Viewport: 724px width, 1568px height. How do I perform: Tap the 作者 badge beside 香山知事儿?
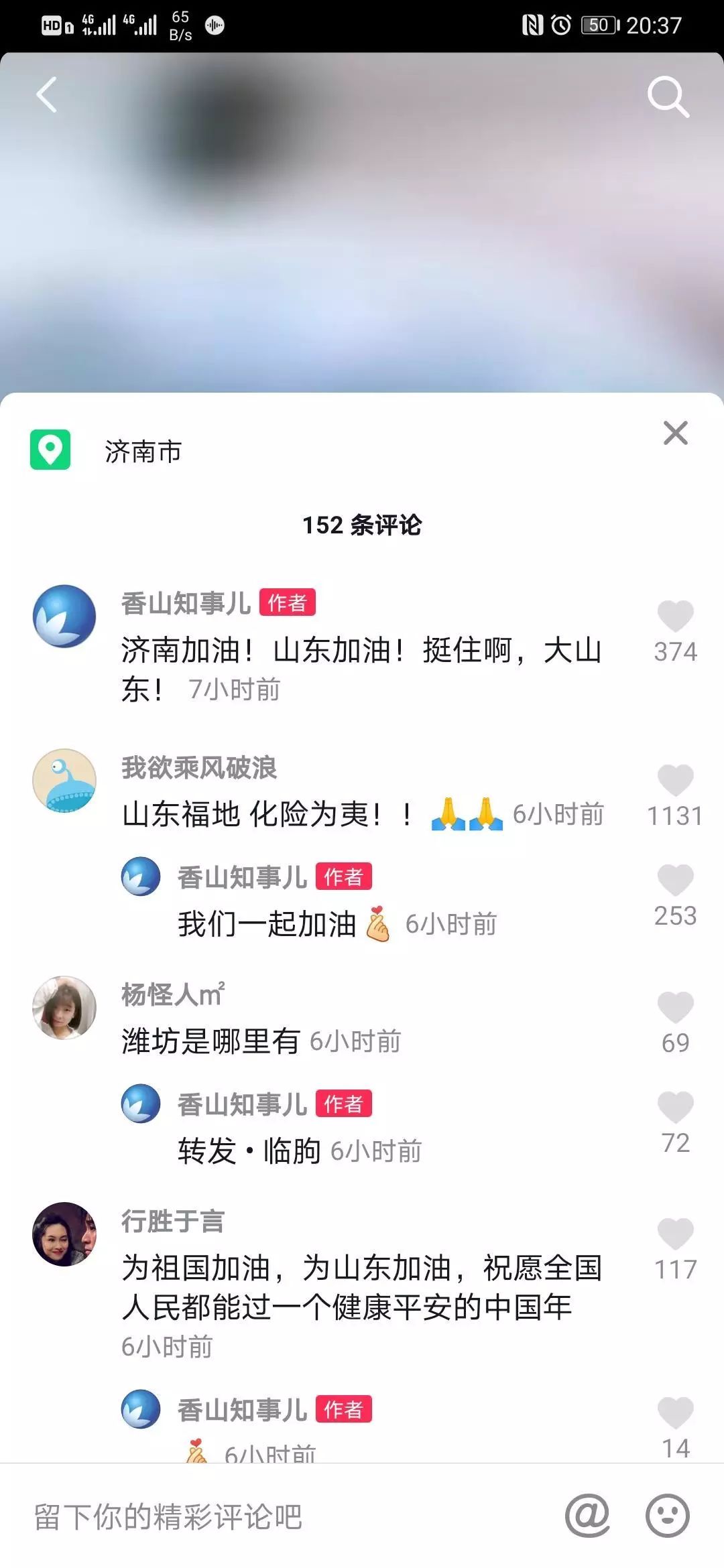click(x=288, y=604)
